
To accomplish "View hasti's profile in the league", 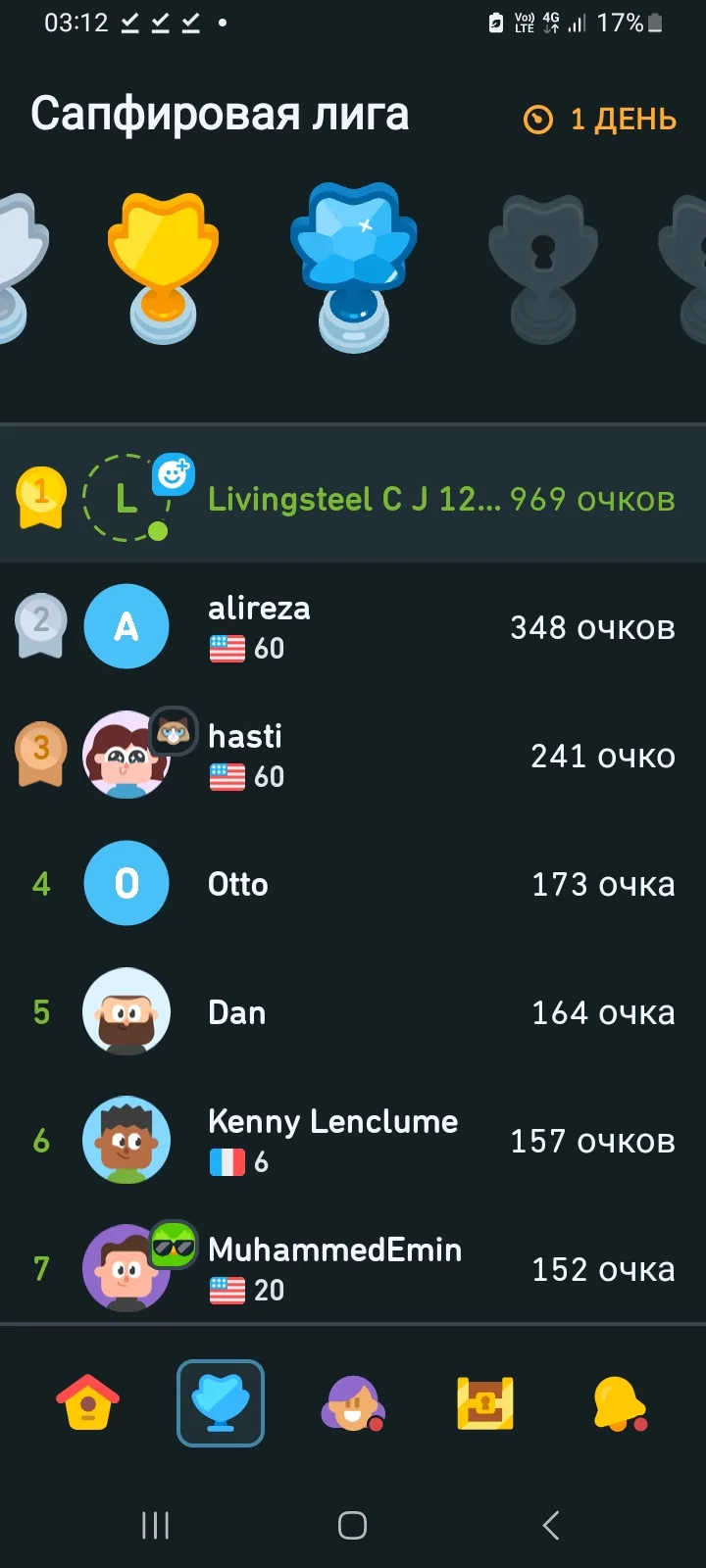I will (x=353, y=756).
